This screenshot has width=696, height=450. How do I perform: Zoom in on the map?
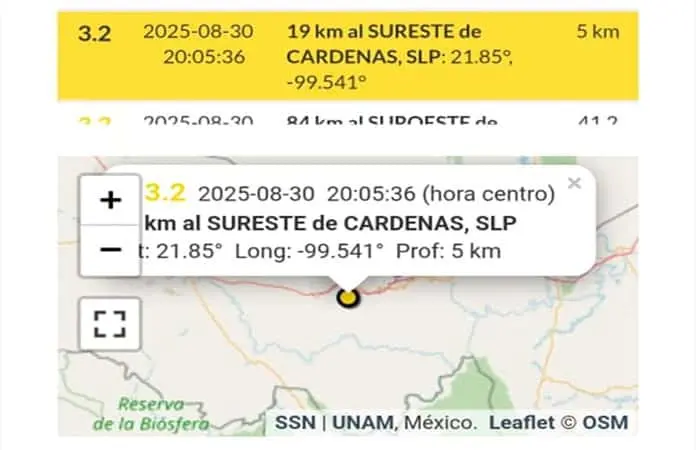coord(110,200)
